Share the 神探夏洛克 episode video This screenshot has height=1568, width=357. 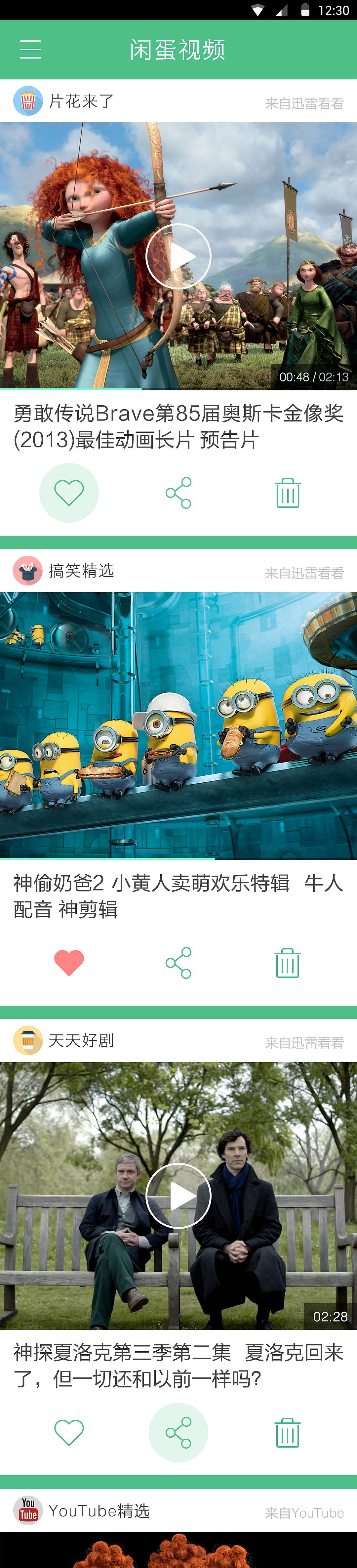point(178,1432)
